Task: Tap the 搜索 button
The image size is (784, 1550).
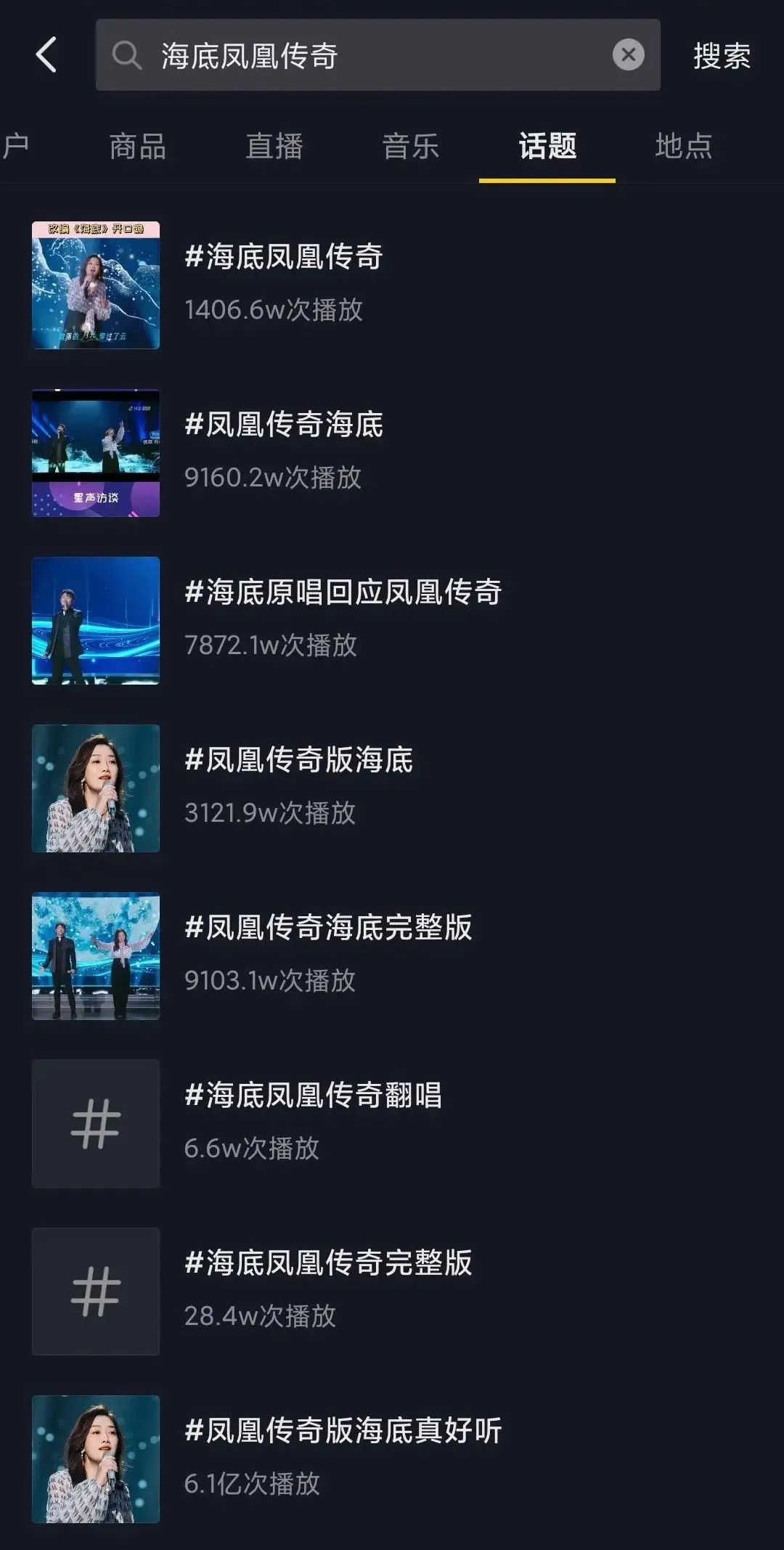Action: tap(721, 56)
